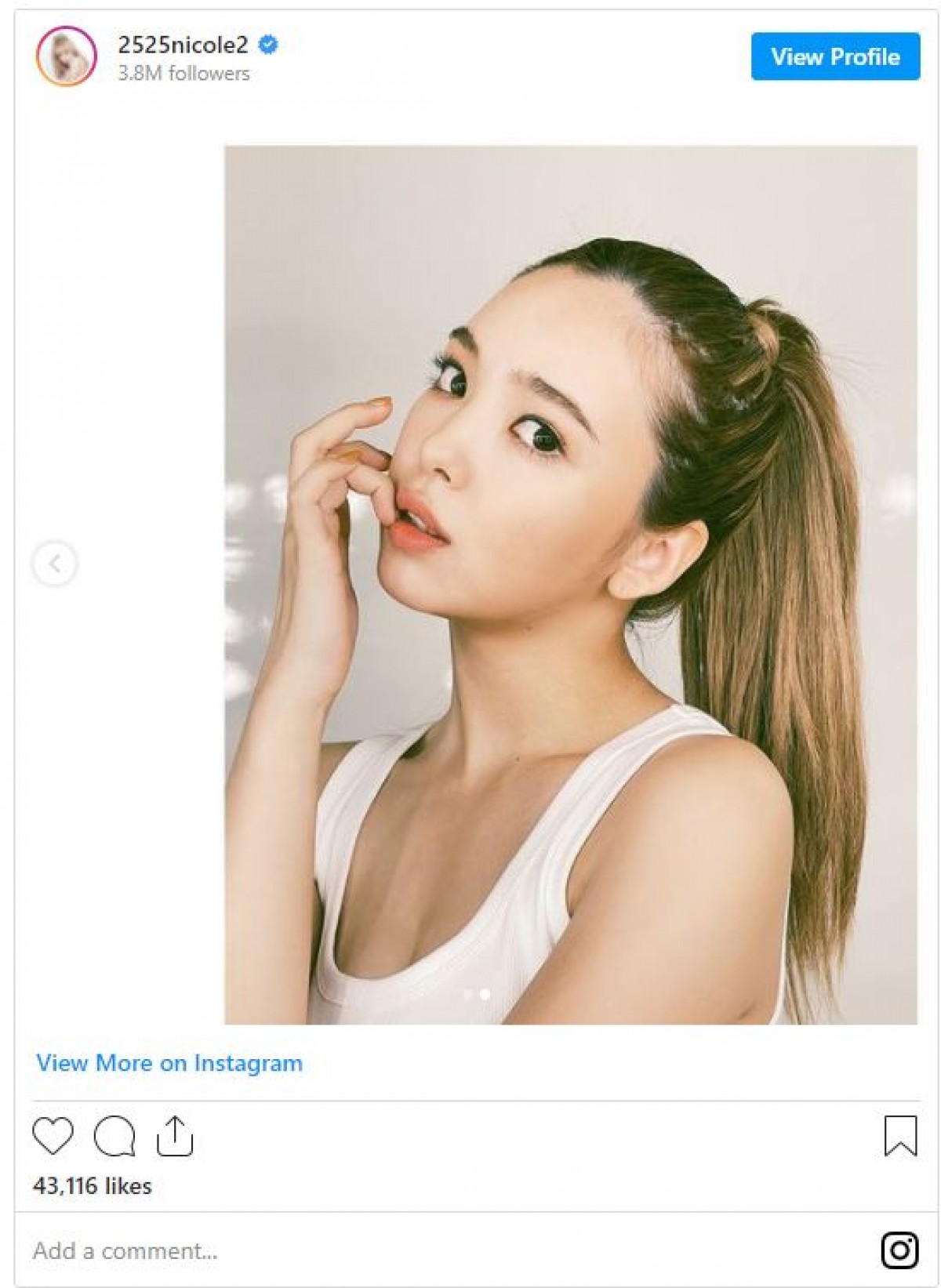The width and height of the screenshot is (941, 1288).
Task: Like this post with the heart icon
Action: coord(53,1136)
